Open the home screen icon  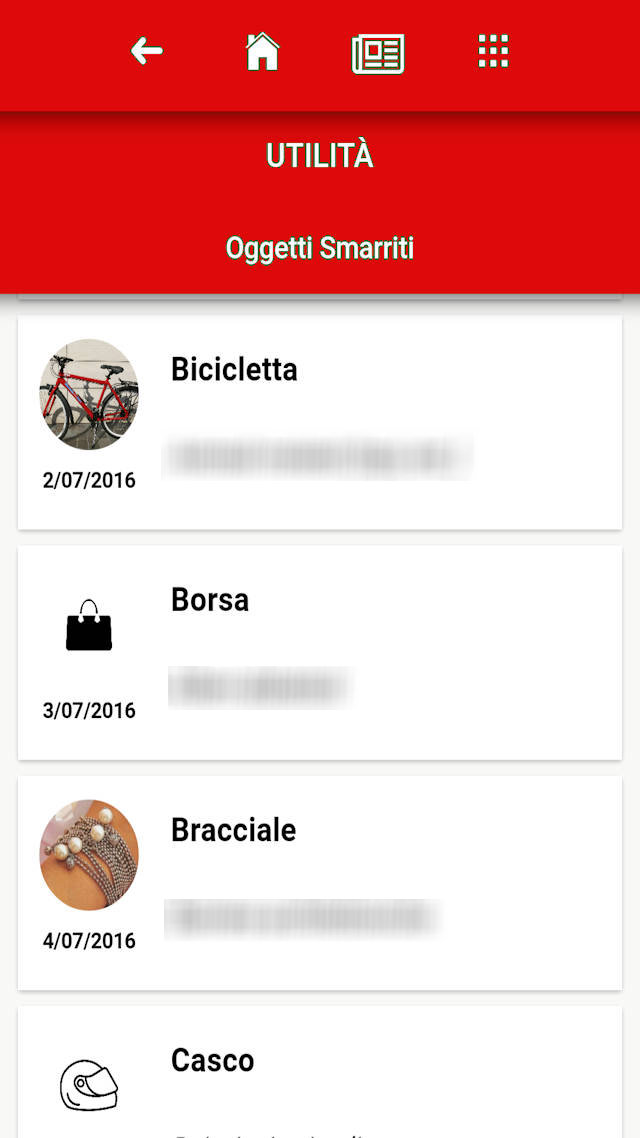(263, 51)
